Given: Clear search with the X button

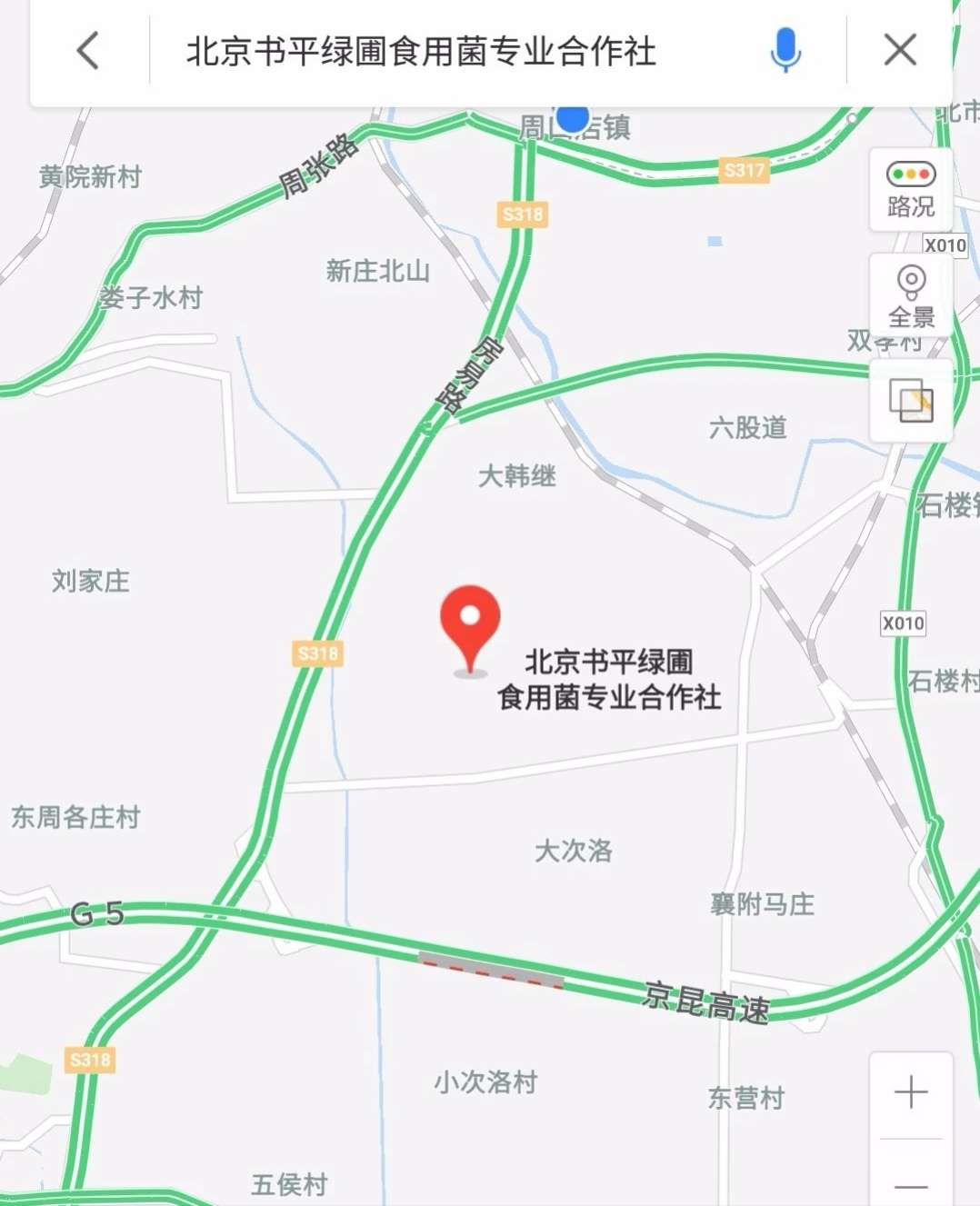Looking at the screenshot, I should point(900,51).
